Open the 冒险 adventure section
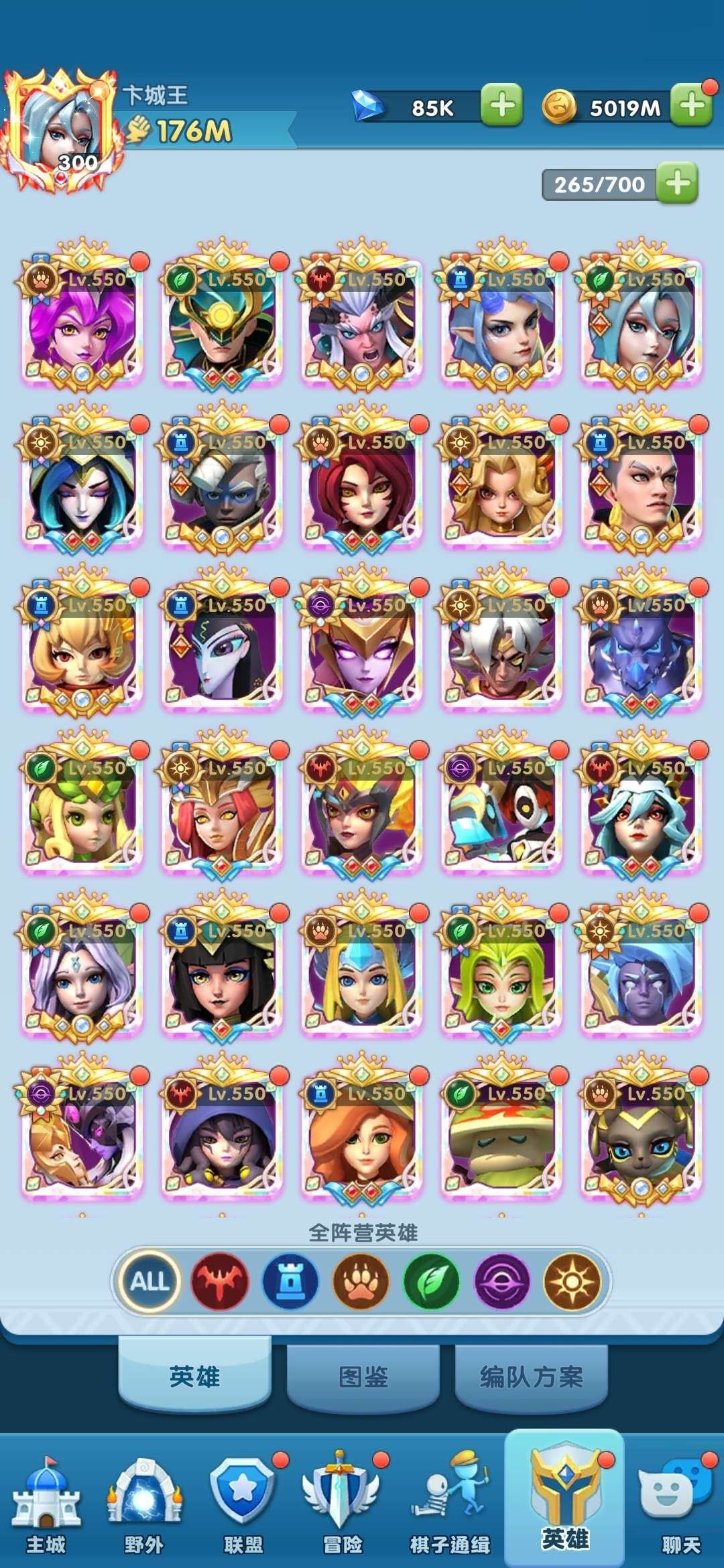The height and width of the screenshot is (1568, 724). tap(343, 1506)
